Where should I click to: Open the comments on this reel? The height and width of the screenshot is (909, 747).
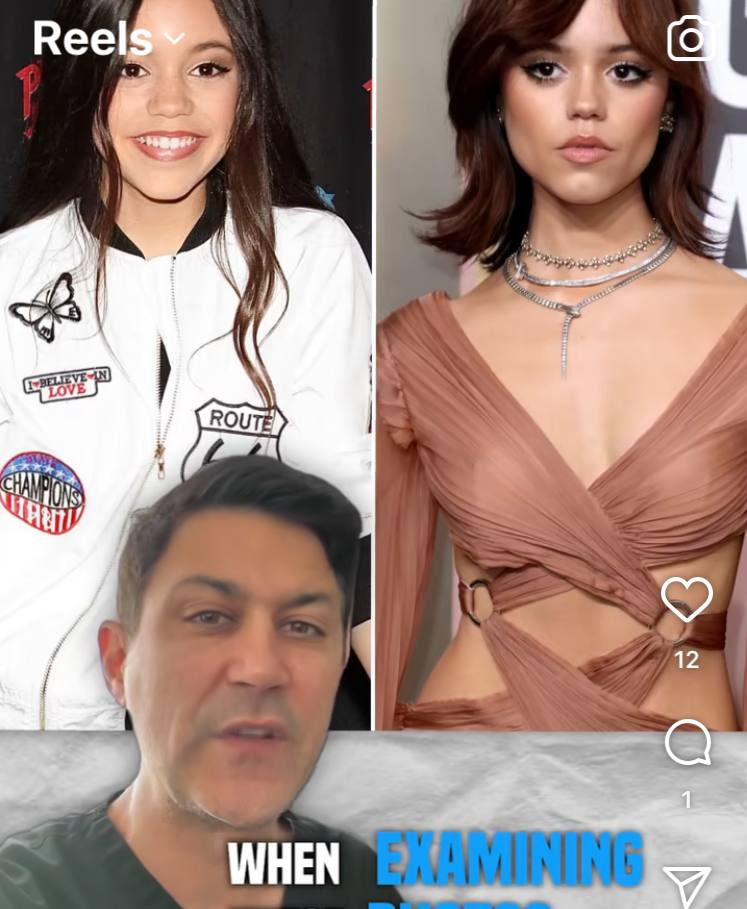(x=687, y=743)
